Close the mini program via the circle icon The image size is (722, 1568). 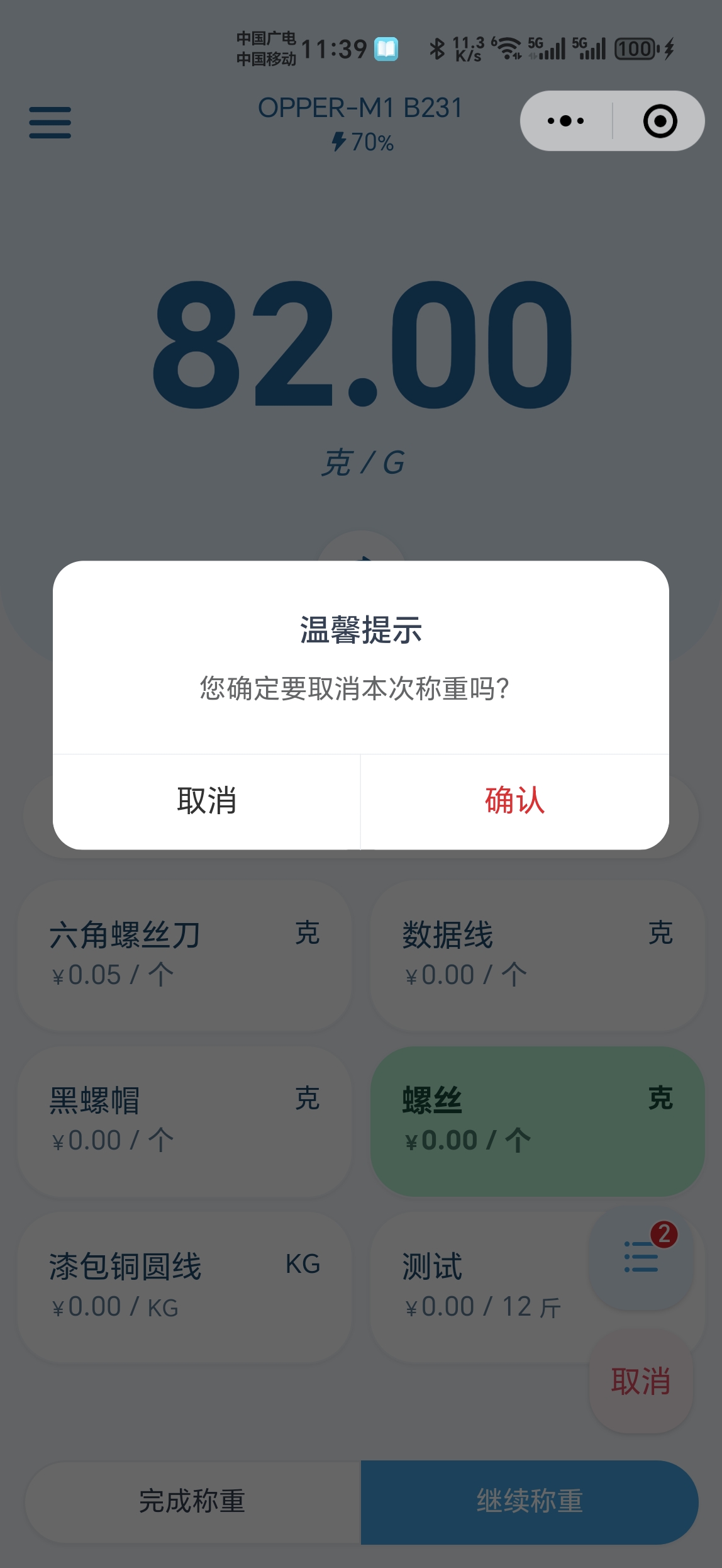pos(660,121)
